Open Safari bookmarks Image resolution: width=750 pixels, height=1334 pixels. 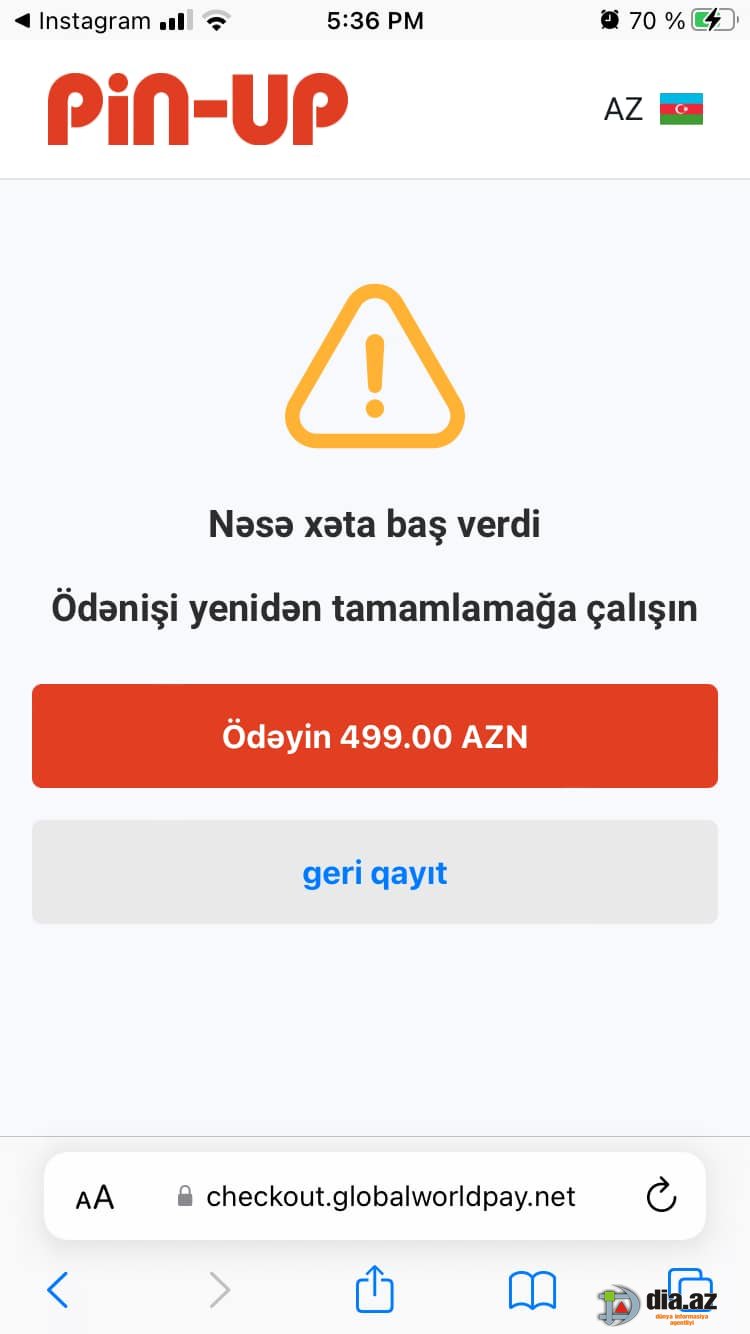coord(532,1290)
